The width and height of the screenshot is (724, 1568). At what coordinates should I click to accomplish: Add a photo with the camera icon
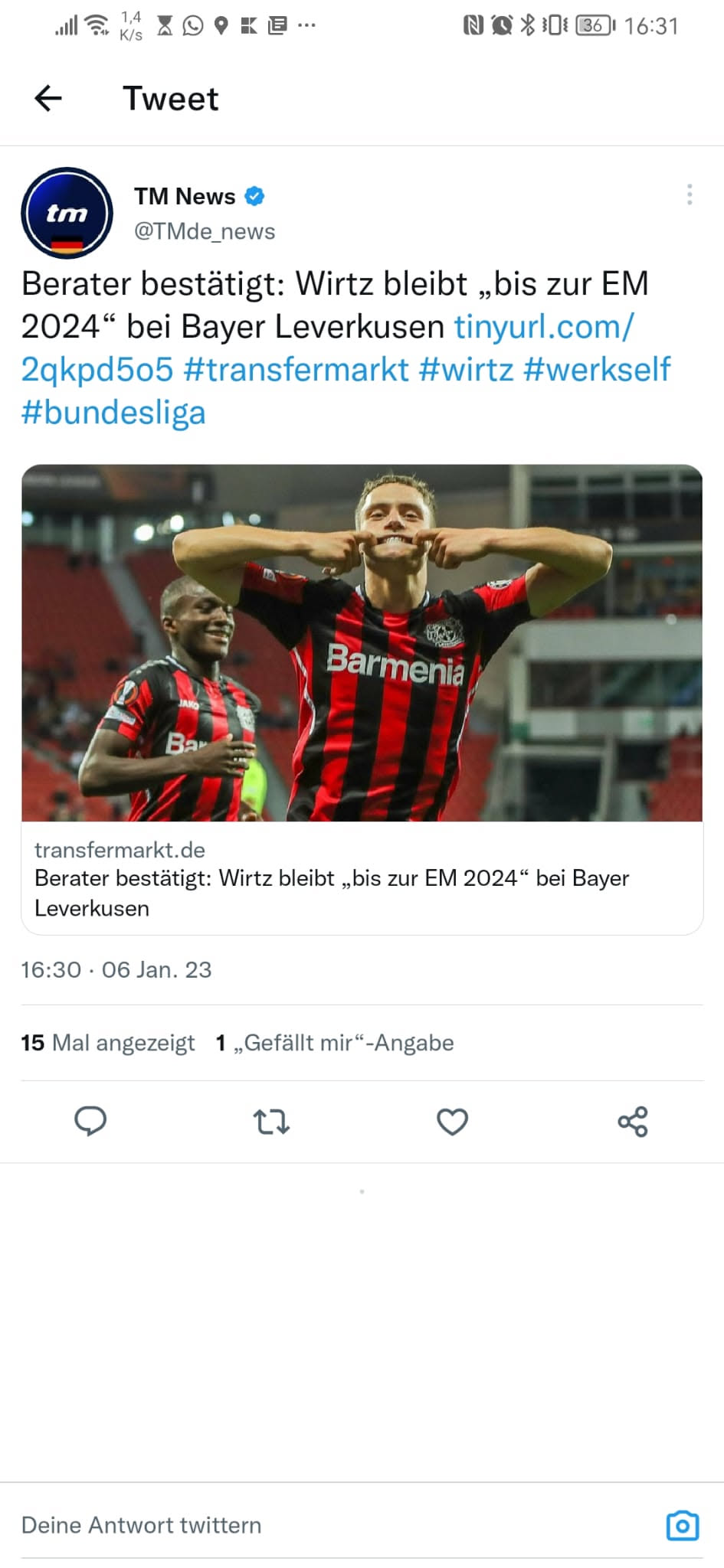click(x=682, y=1525)
